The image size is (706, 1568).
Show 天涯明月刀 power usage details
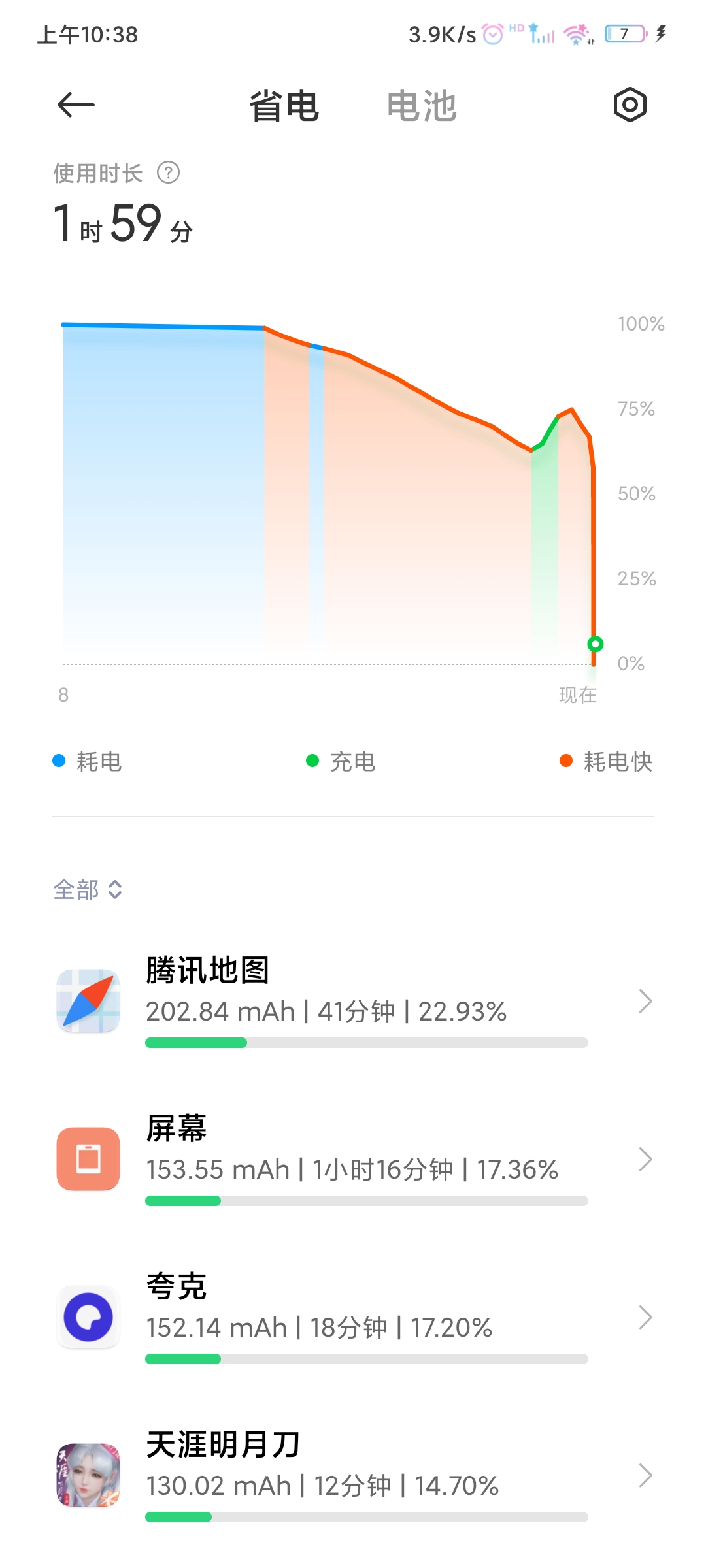[353, 1475]
